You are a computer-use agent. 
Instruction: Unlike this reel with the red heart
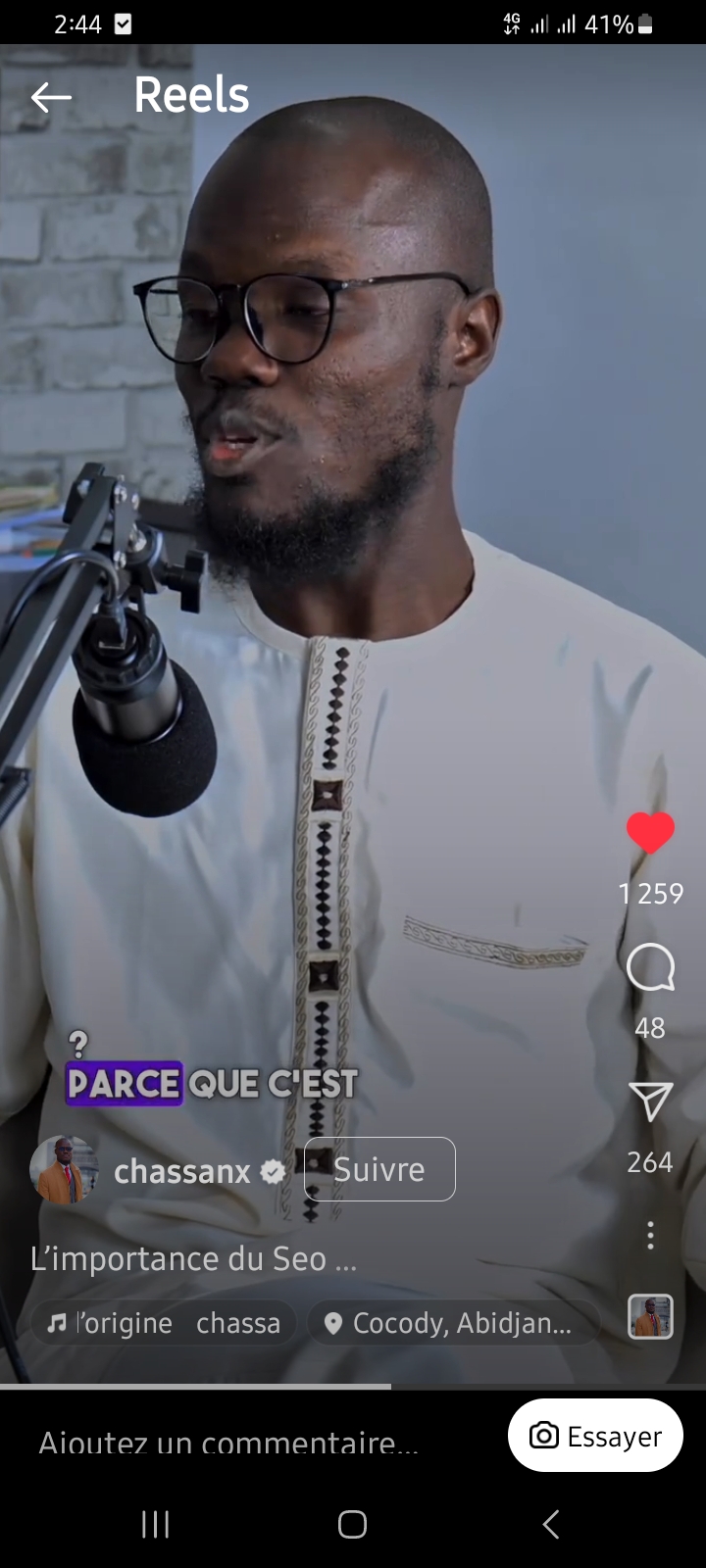coord(650,833)
